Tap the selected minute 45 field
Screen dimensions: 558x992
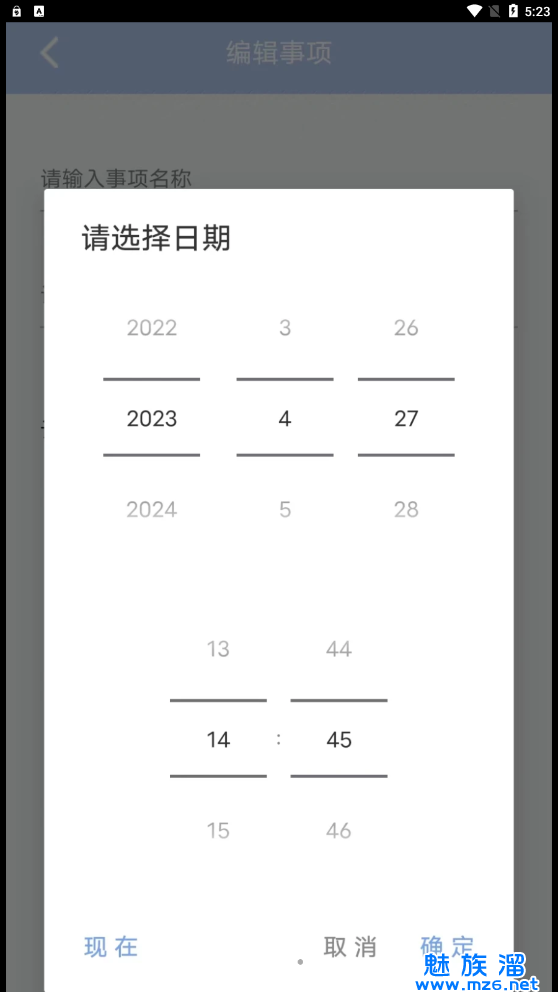pos(339,740)
